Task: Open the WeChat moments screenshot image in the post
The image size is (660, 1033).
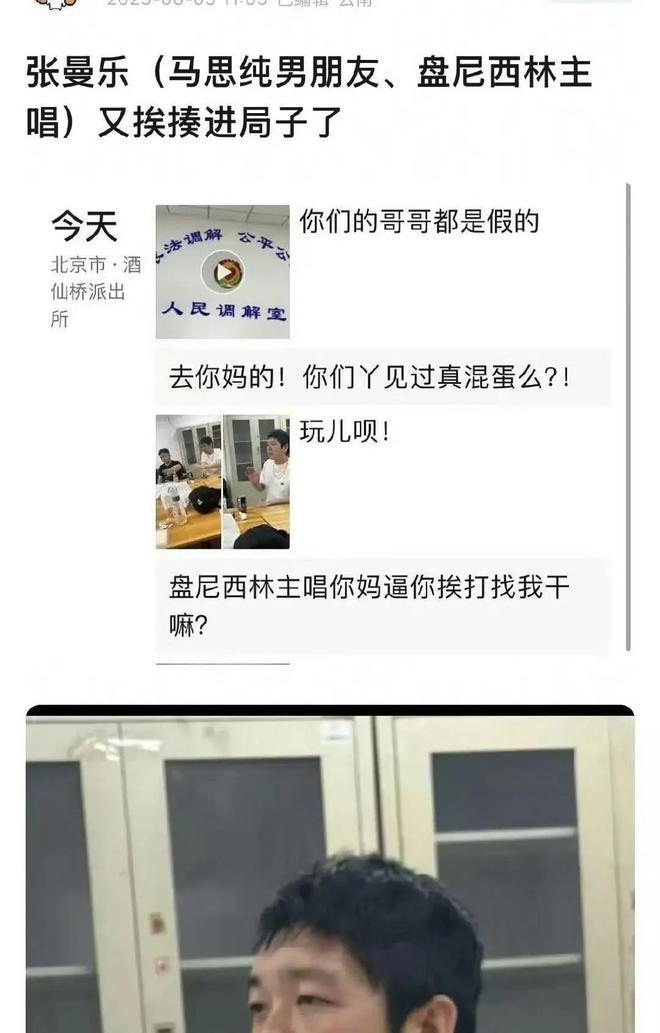Action: [x=330, y=420]
